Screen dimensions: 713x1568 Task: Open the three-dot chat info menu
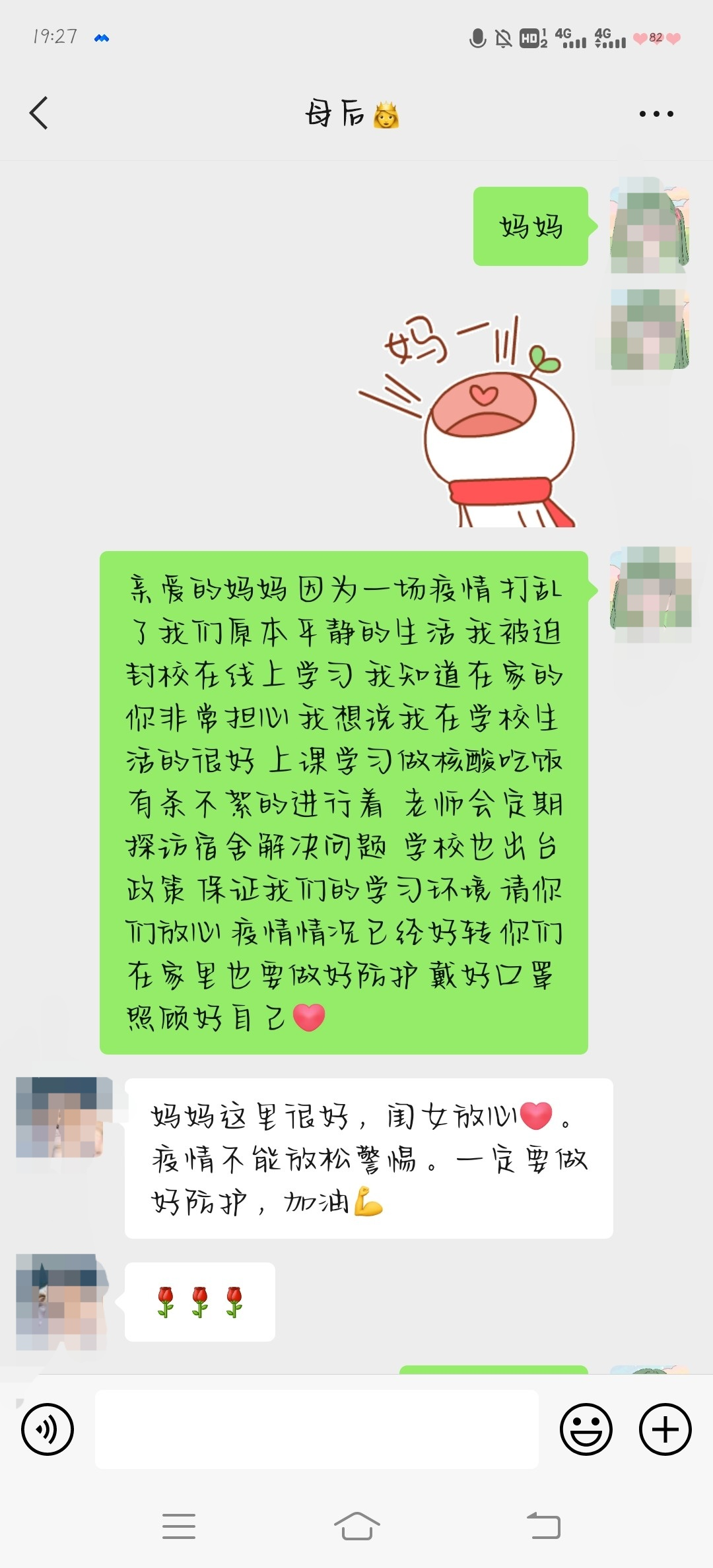point(656,114)
